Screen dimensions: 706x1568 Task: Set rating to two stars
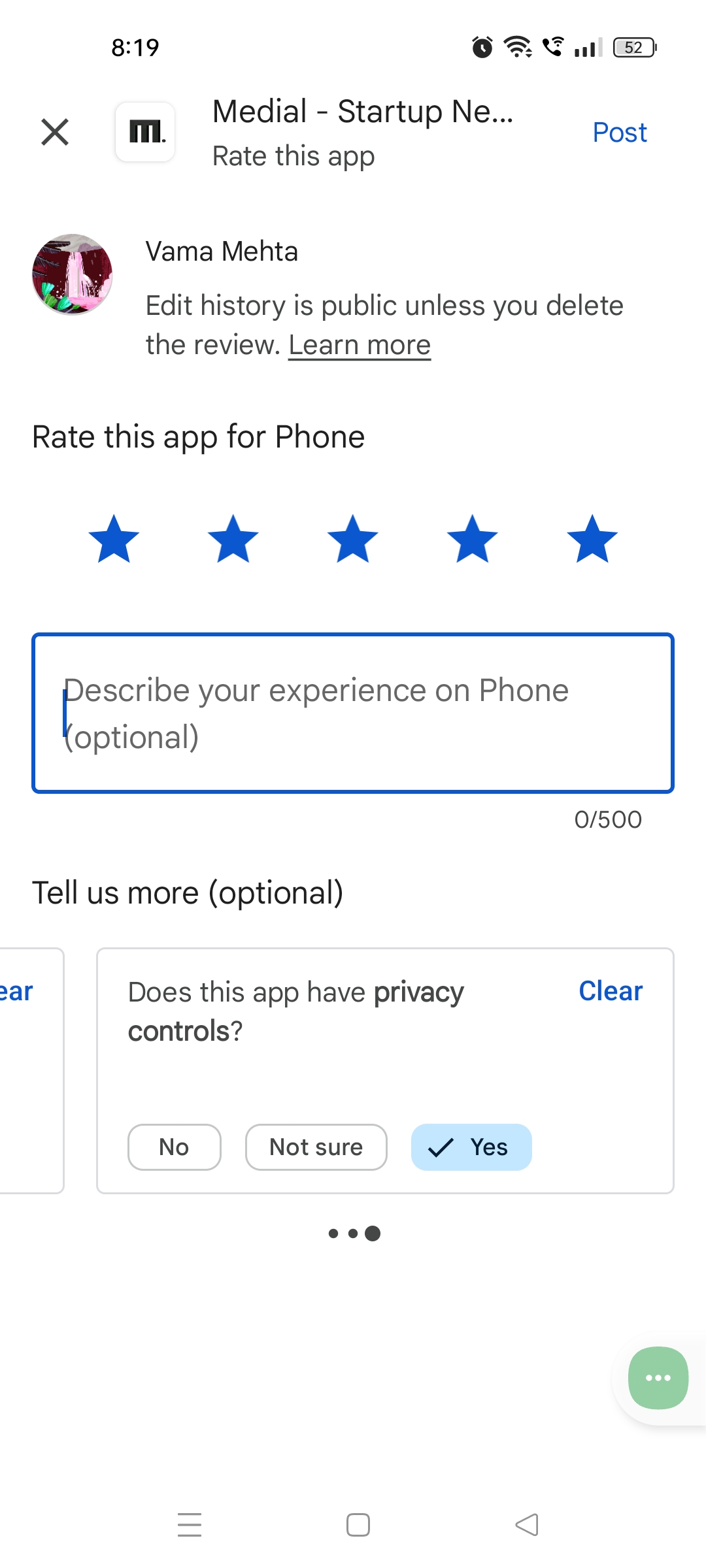tap(233, 539)
